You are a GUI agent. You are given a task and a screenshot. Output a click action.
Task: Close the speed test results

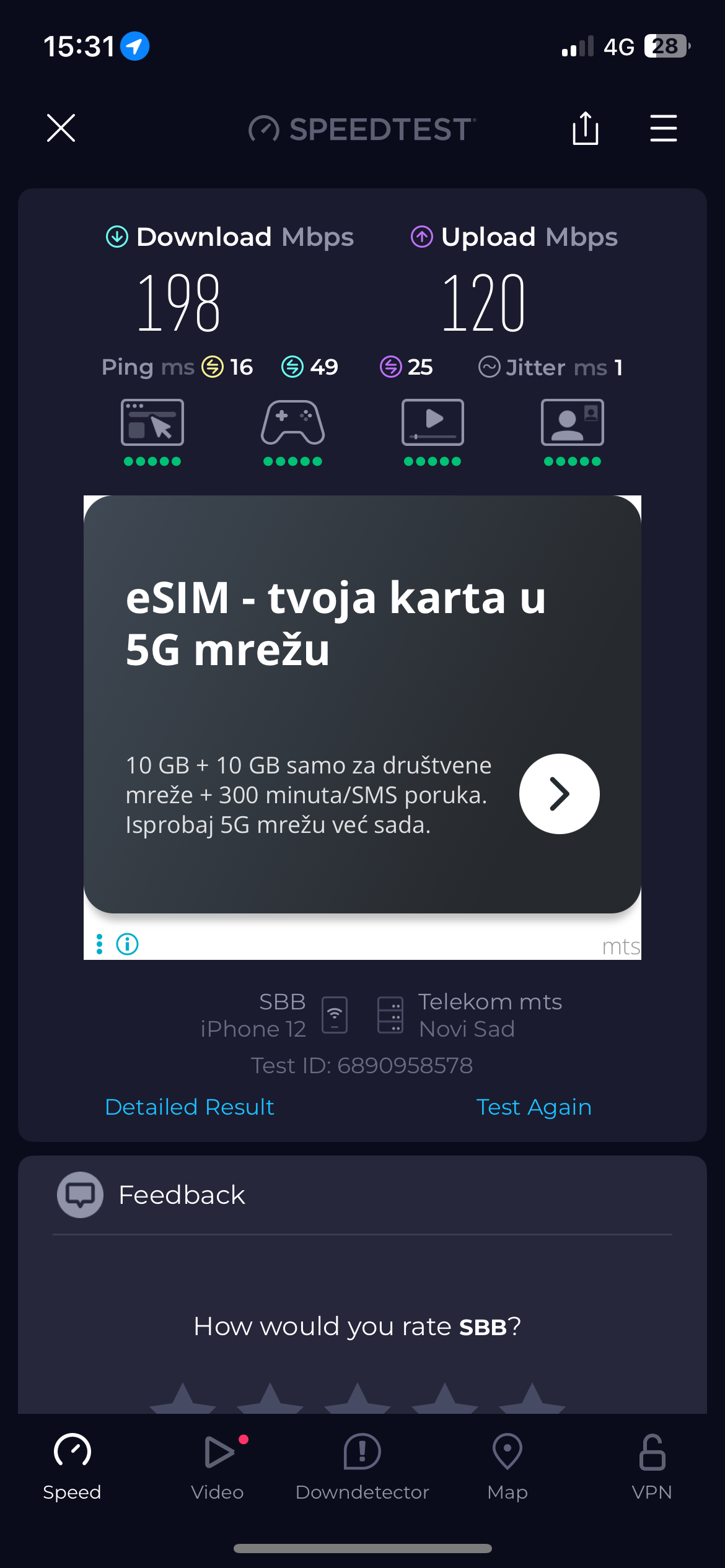click(x=61, y=128)
